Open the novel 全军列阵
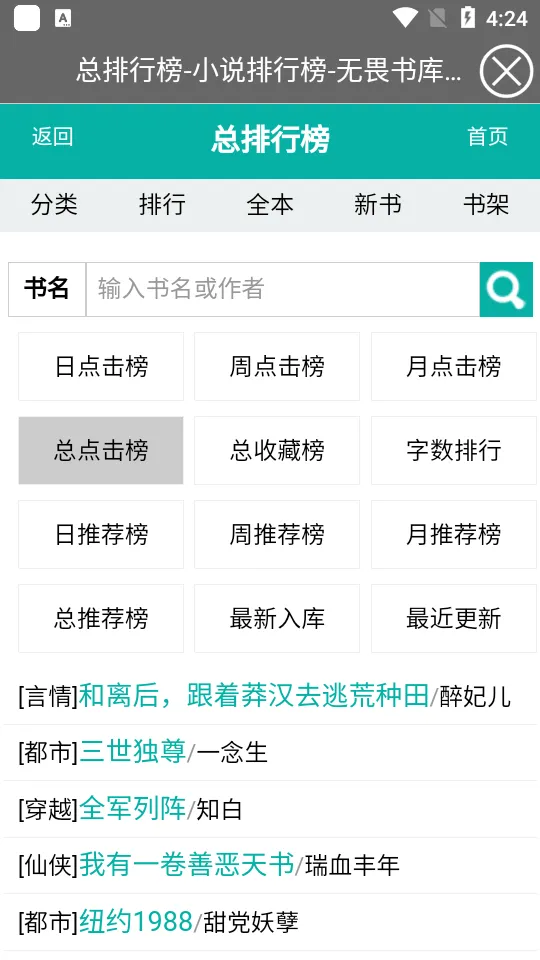Image resolution: width=540 pixels, height=960 pixels. (133, 809)
